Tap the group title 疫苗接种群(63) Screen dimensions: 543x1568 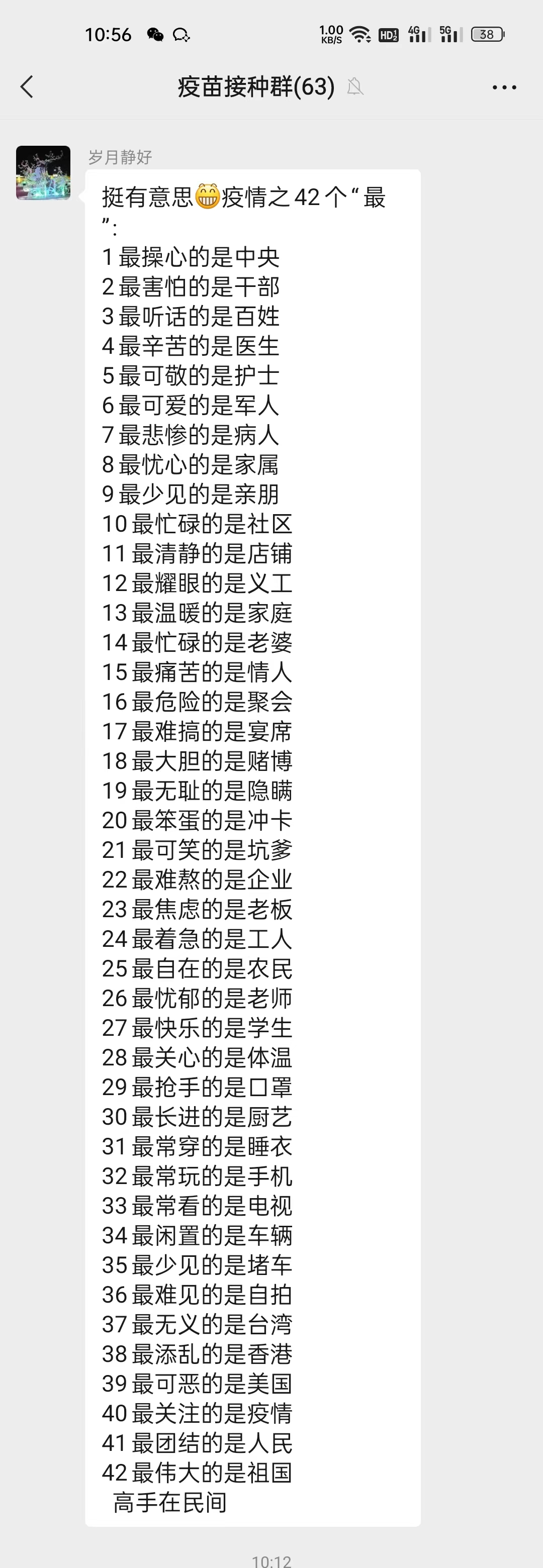[x=256, y=87]
